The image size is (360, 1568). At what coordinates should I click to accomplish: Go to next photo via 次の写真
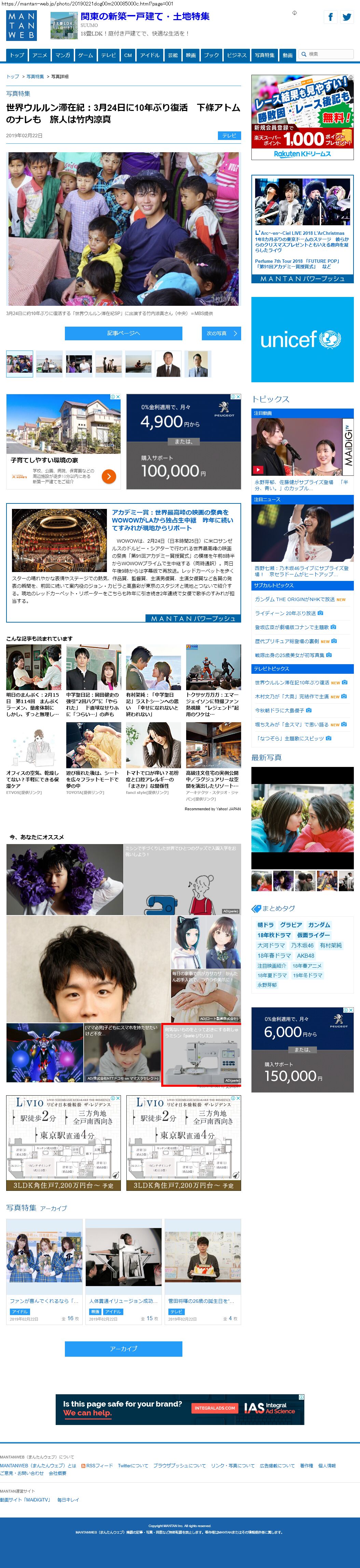221,333
